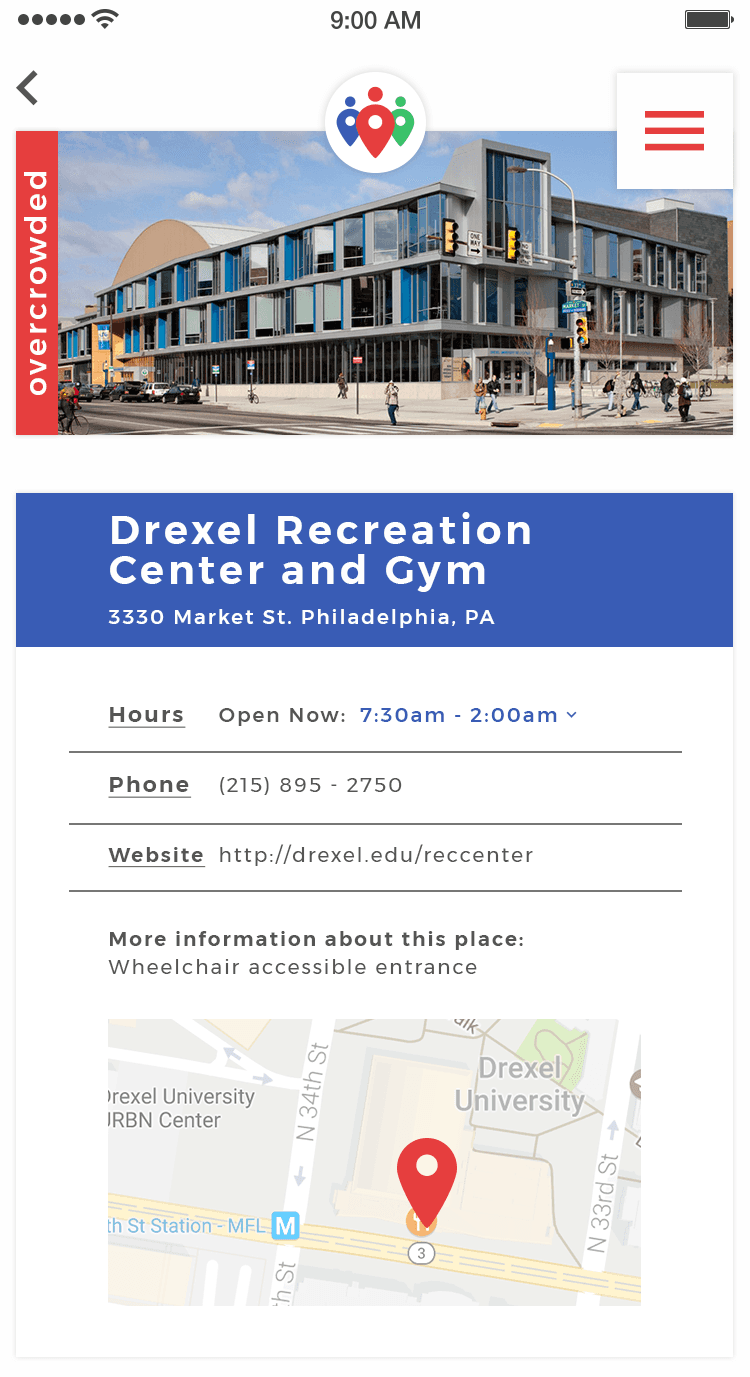Screen dimensions: 750x1377
Task: Open the drexel.edu/reccenter website link
Action: point(376,855)
